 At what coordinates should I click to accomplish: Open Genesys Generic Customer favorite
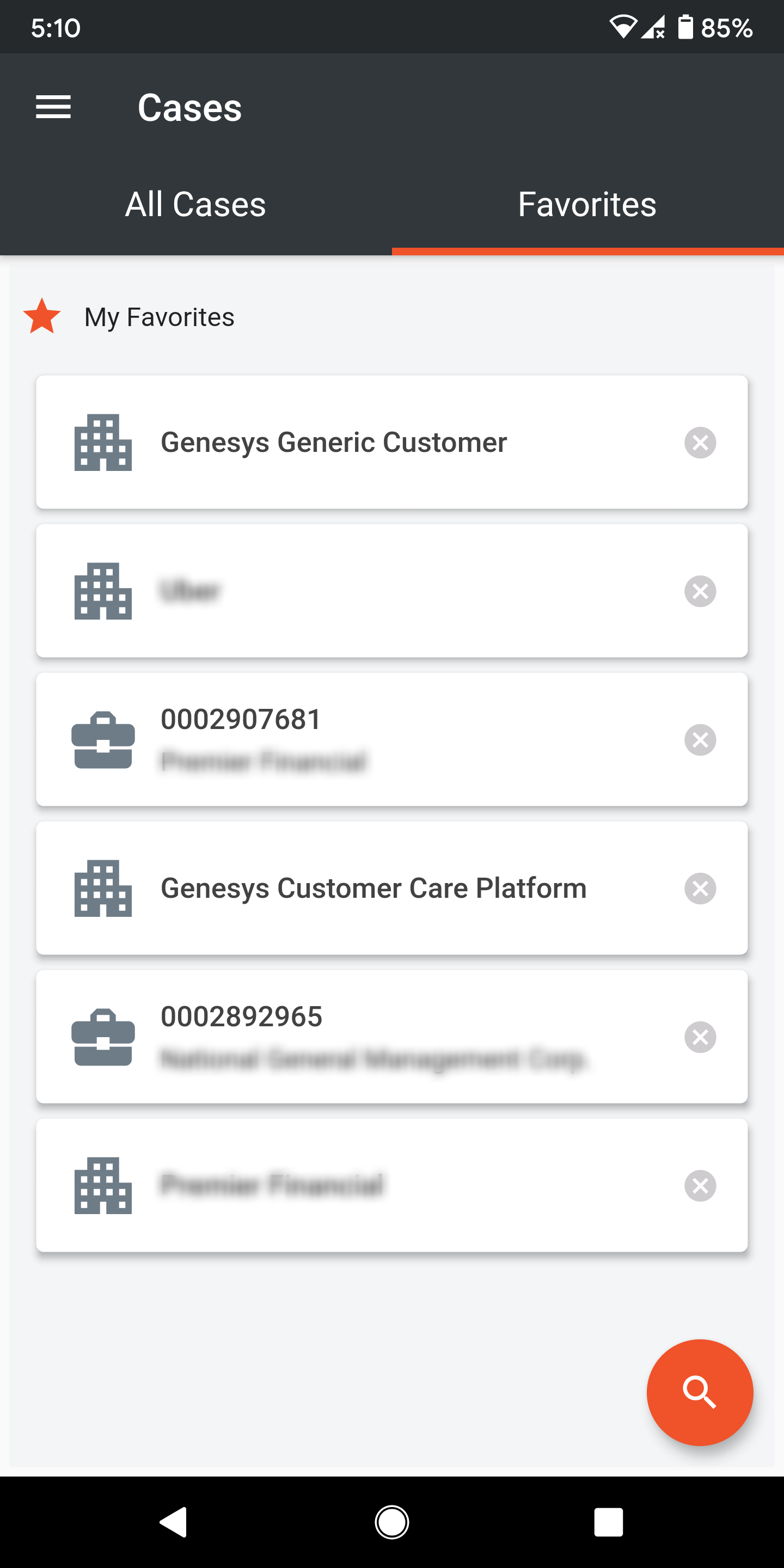(x=392, y=443)
